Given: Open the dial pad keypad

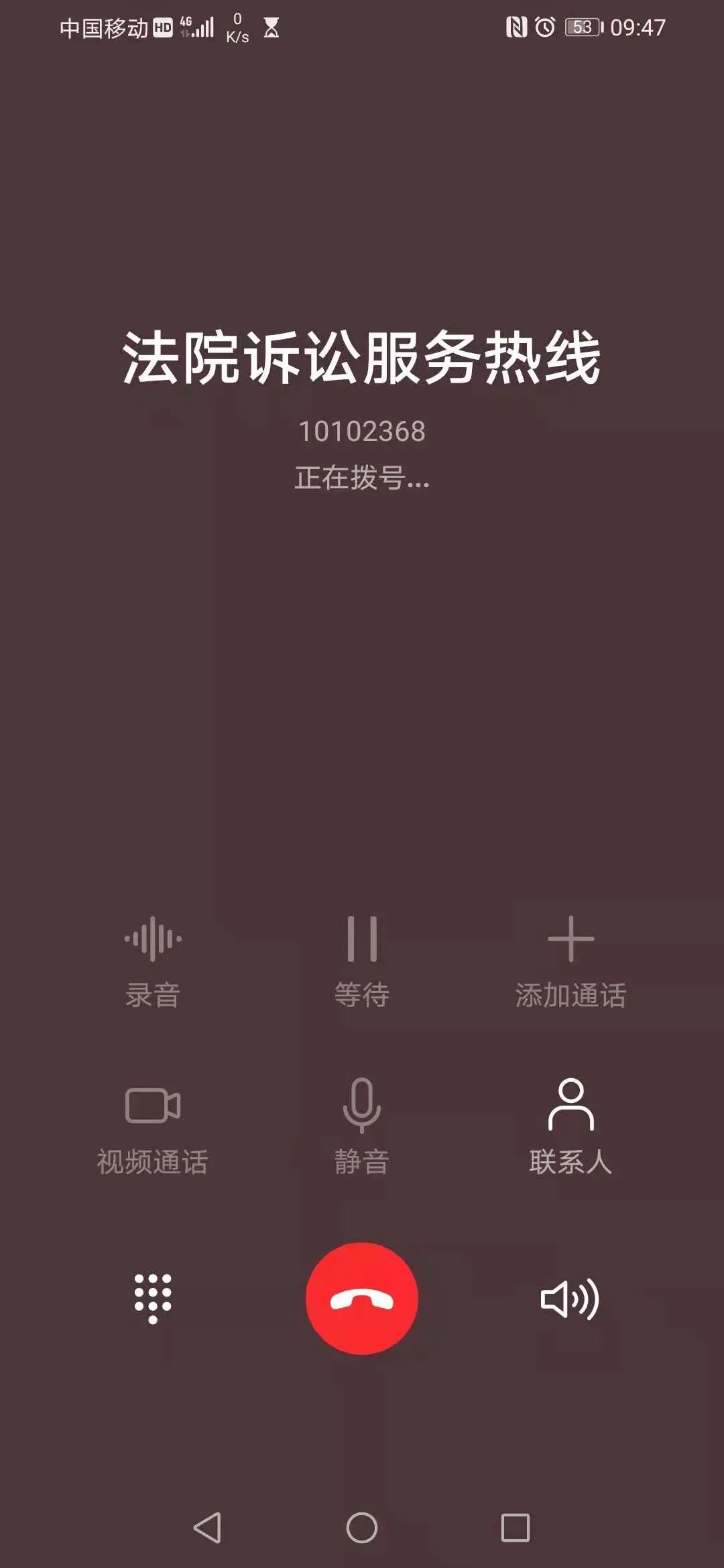Looking at the screenshot, I should click(153, 1299).
